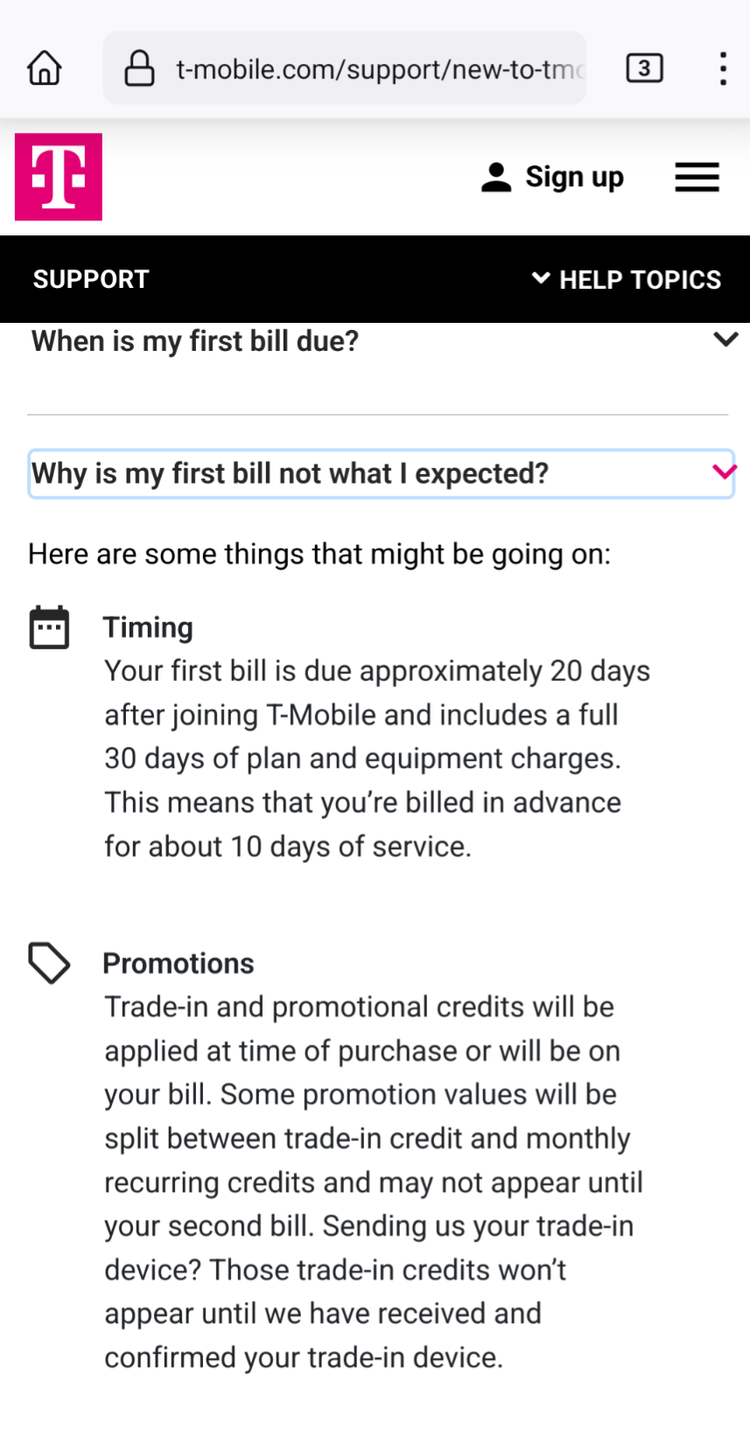Collapse "Why is my first bill not what I expected?"

click(x=382, y=473)
